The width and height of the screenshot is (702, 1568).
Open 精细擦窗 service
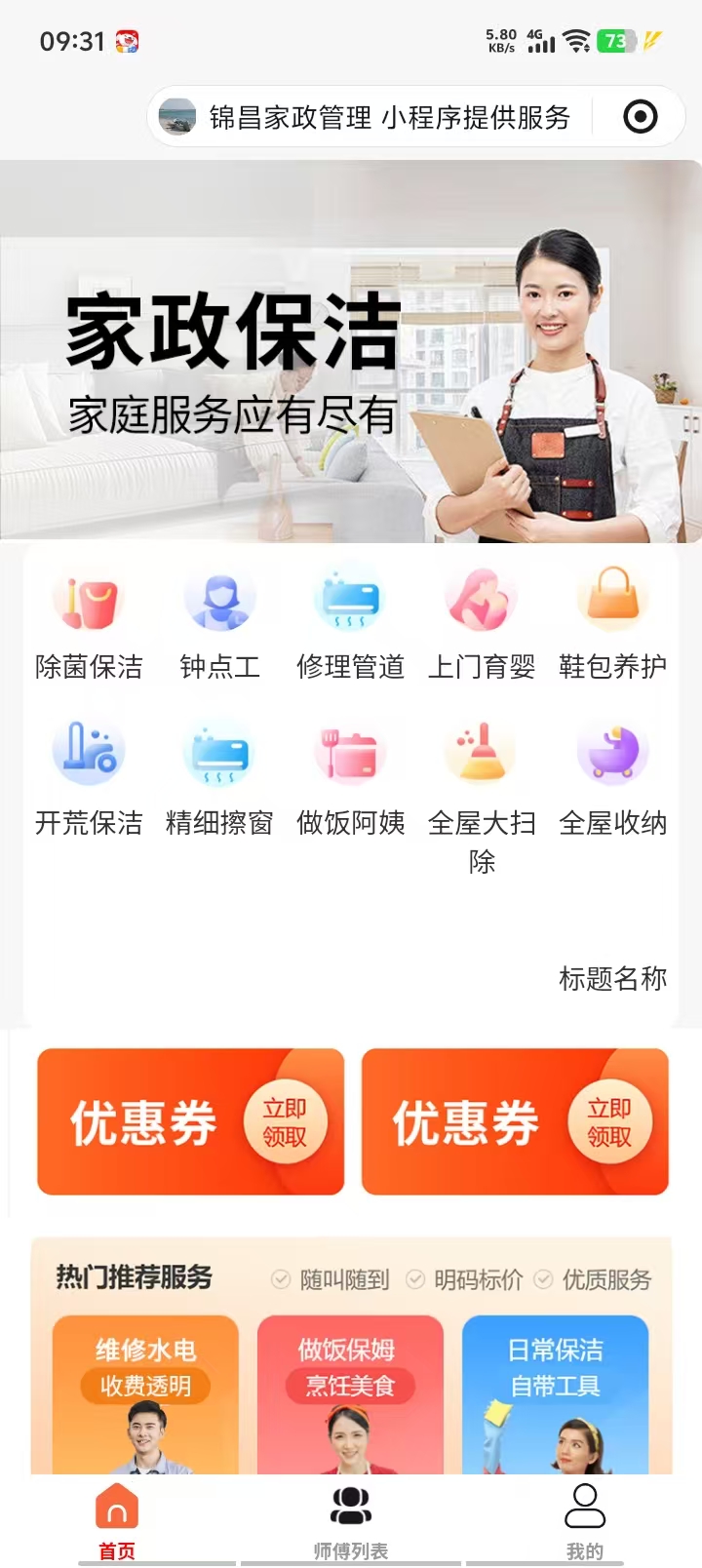pyautogui.click(x=220, y=780)
